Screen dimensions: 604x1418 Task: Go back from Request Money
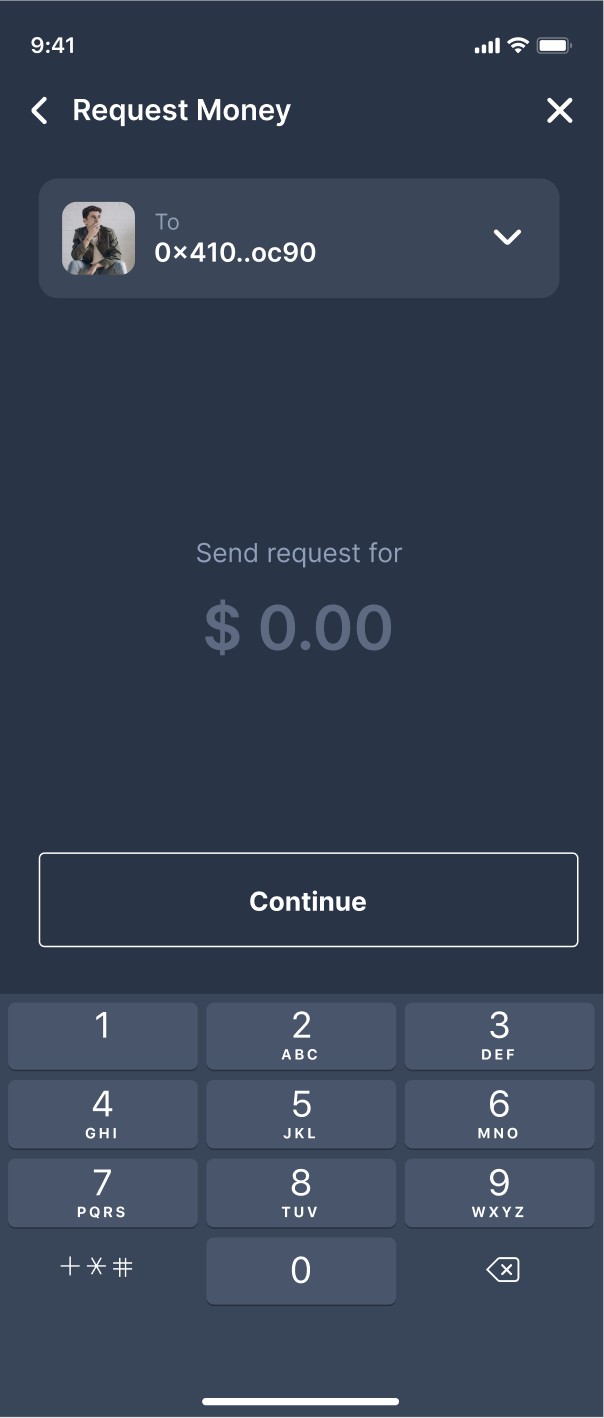[x=40, y=111]
